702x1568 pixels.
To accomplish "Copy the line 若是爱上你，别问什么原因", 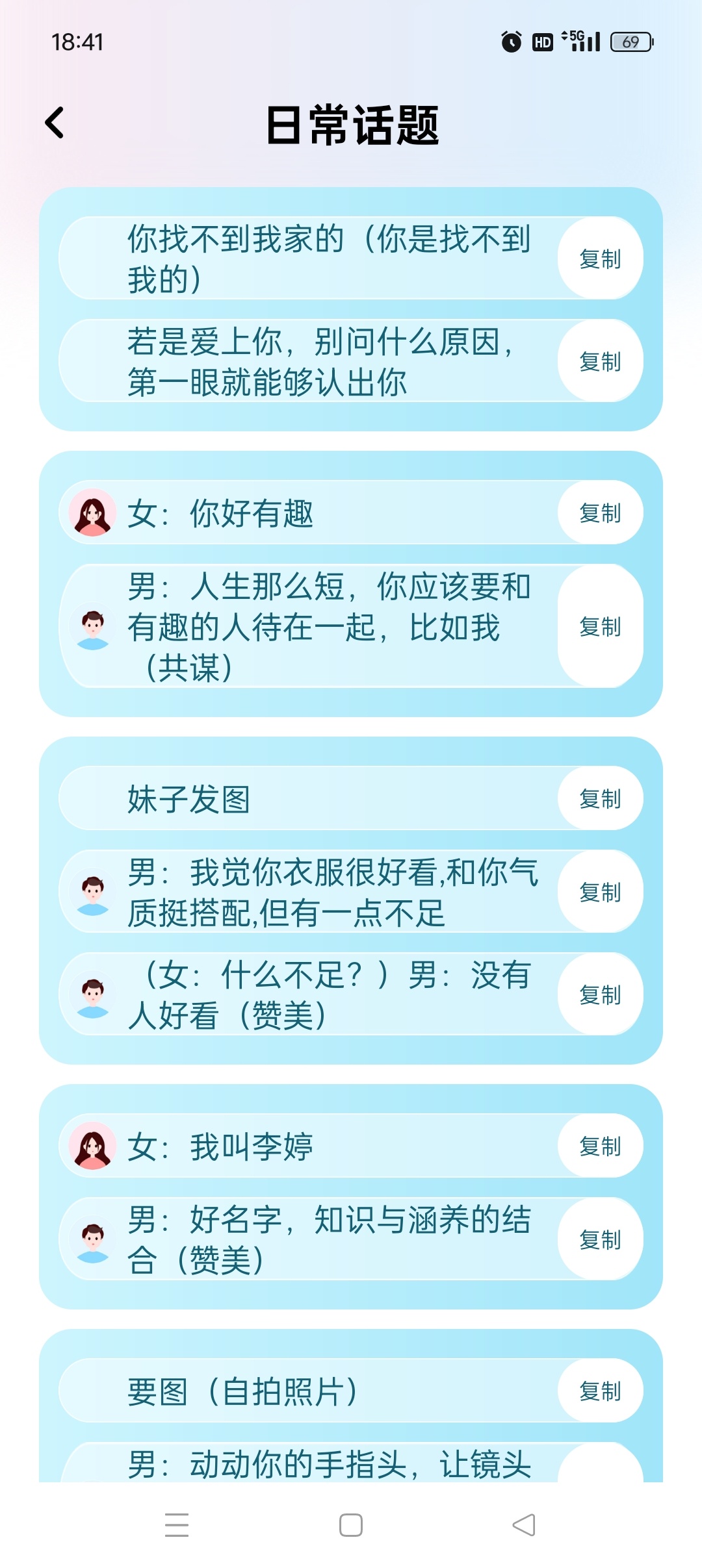I will coord(600,361).
